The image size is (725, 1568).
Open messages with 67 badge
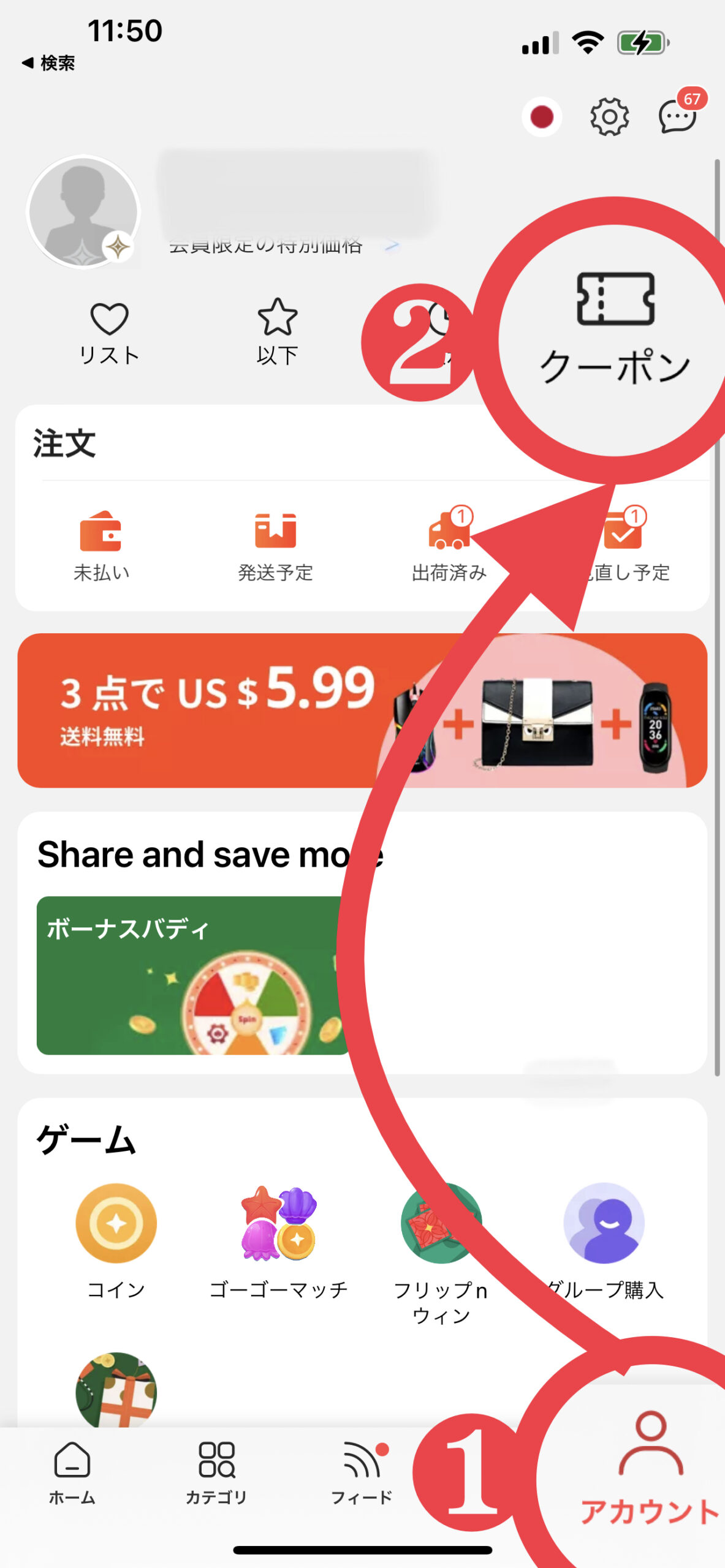click(678, 115)
